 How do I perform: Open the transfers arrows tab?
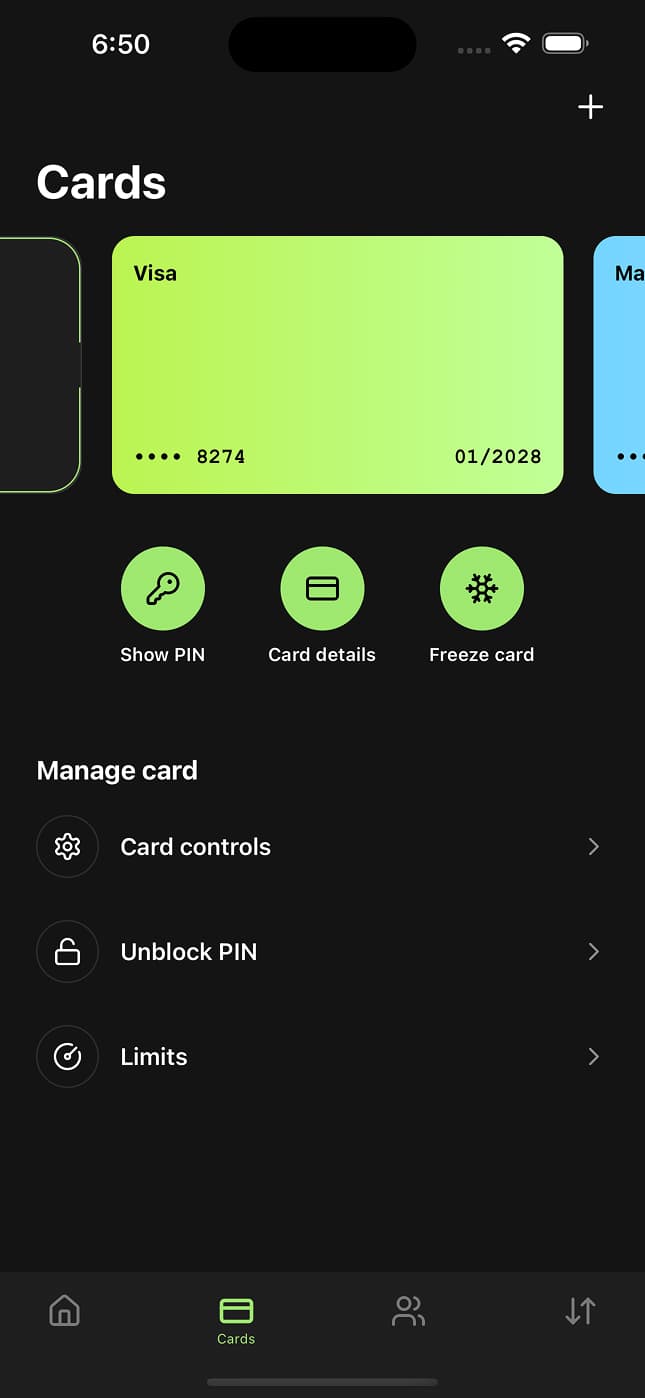[580, 1310]
